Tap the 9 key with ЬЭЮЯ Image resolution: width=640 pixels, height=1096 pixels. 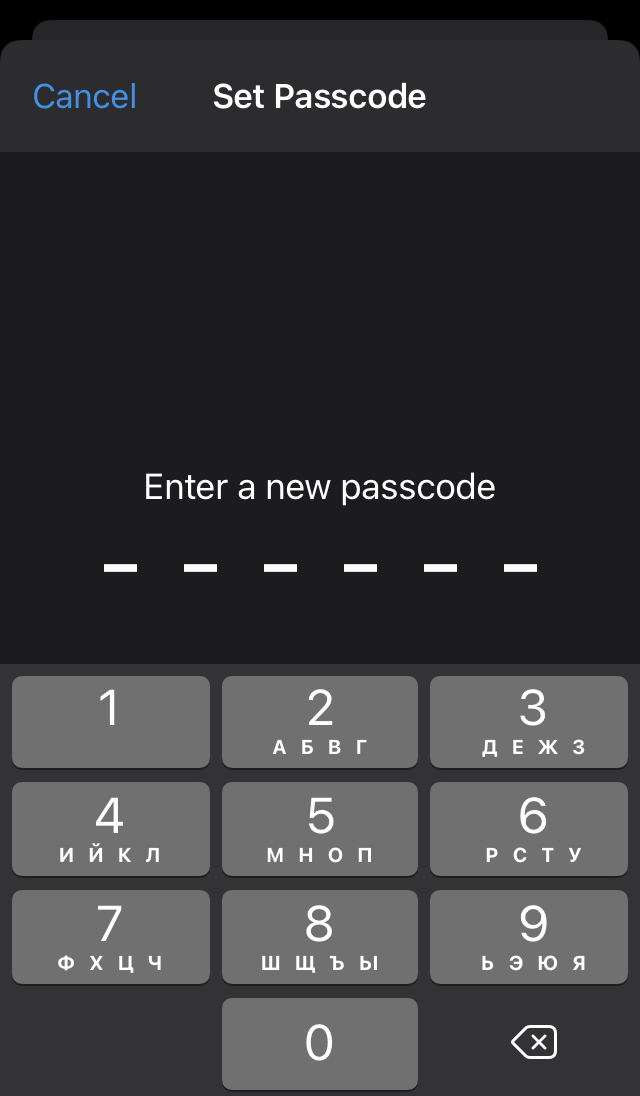coord(529,937)
